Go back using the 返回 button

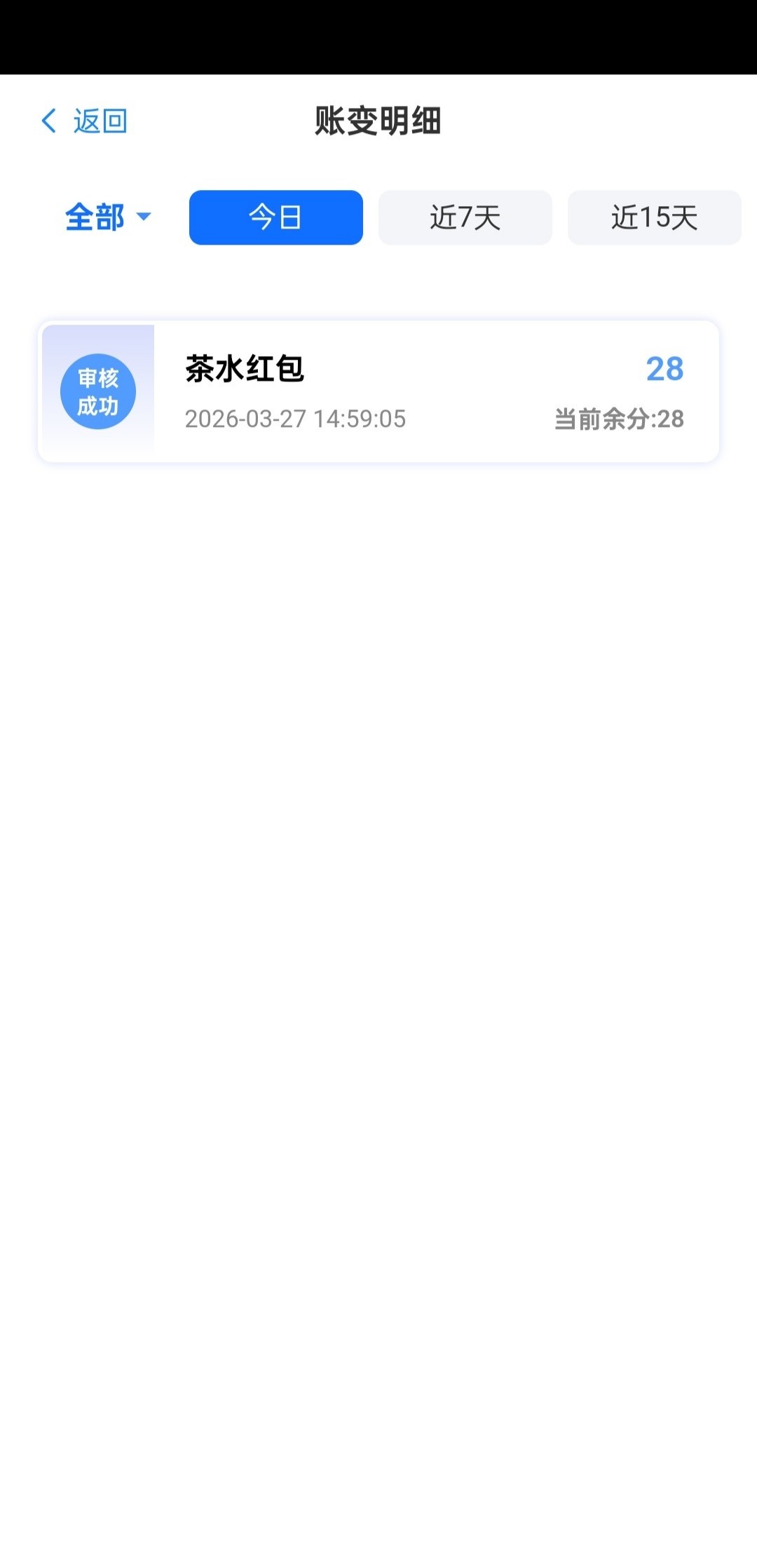point(85,121)
